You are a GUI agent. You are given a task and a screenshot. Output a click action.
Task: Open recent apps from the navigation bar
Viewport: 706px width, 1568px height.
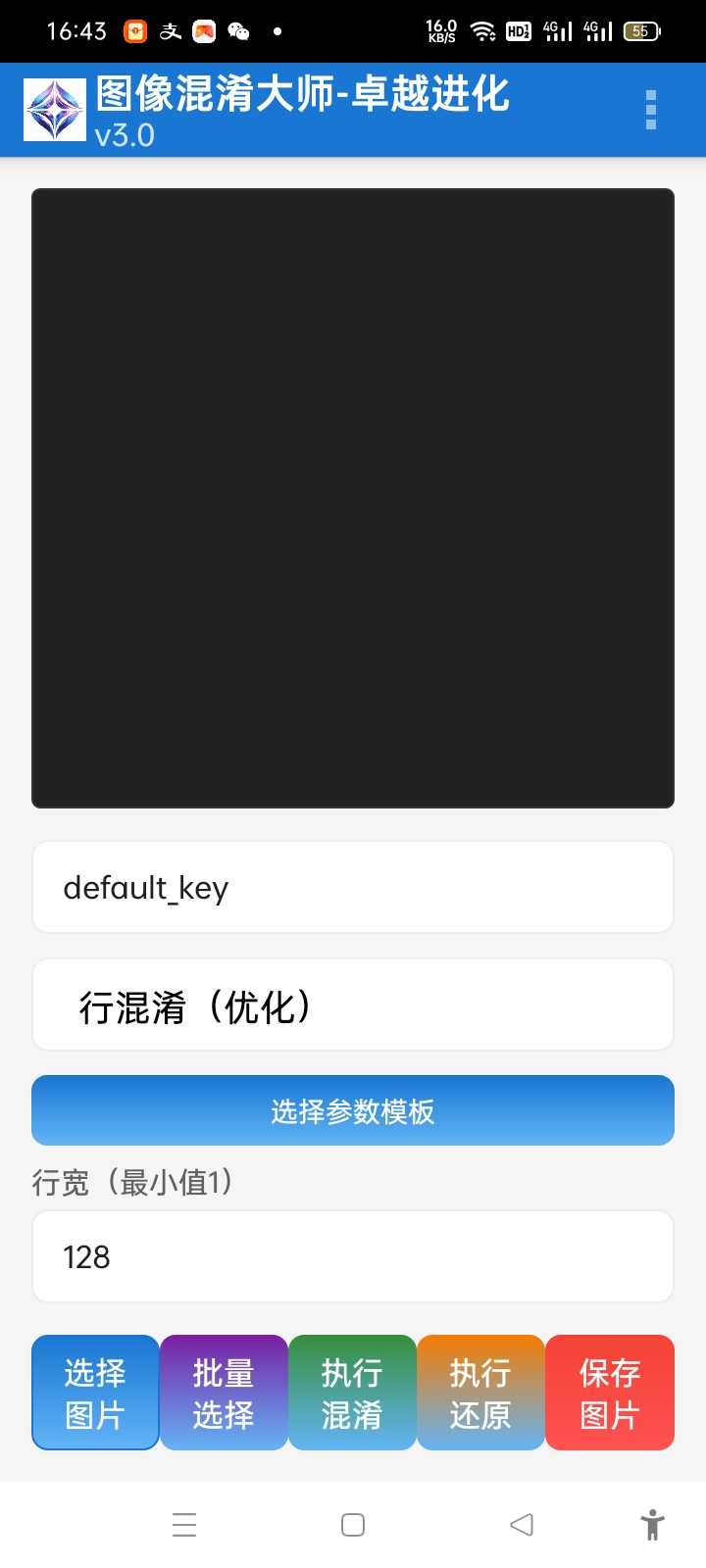(184, 1525)
